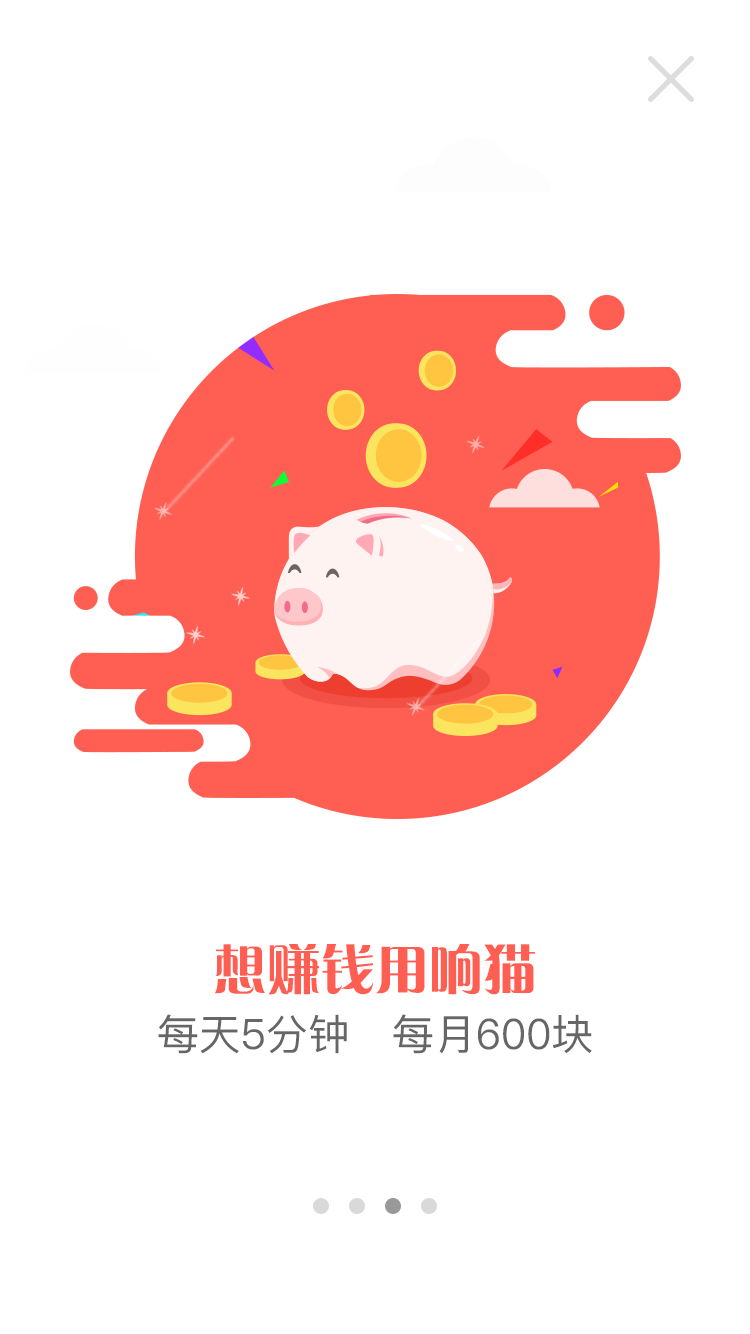
Task: Close the onboarding intro screen
Action: pos(670,79)
